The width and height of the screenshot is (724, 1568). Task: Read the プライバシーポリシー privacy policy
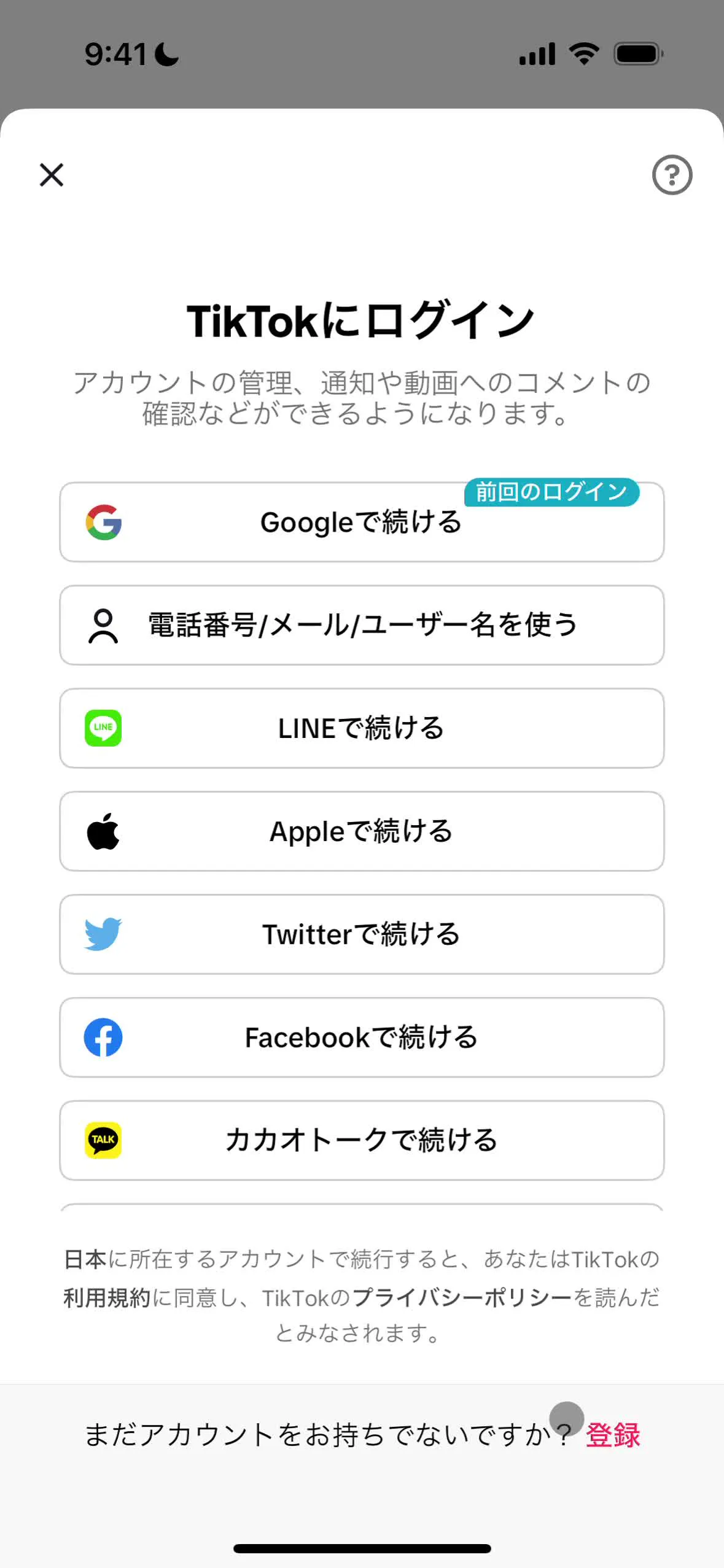pyautogui.click(x=462, y=1298)
